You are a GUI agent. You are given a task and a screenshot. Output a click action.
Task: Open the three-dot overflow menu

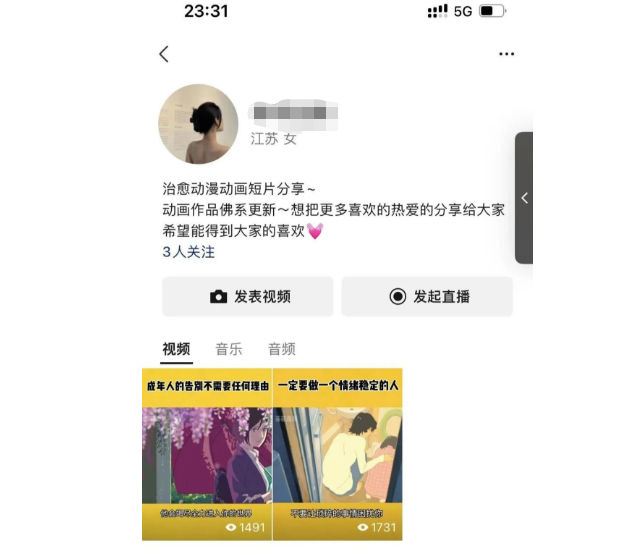pyautogui.click(x=507, y=54)
